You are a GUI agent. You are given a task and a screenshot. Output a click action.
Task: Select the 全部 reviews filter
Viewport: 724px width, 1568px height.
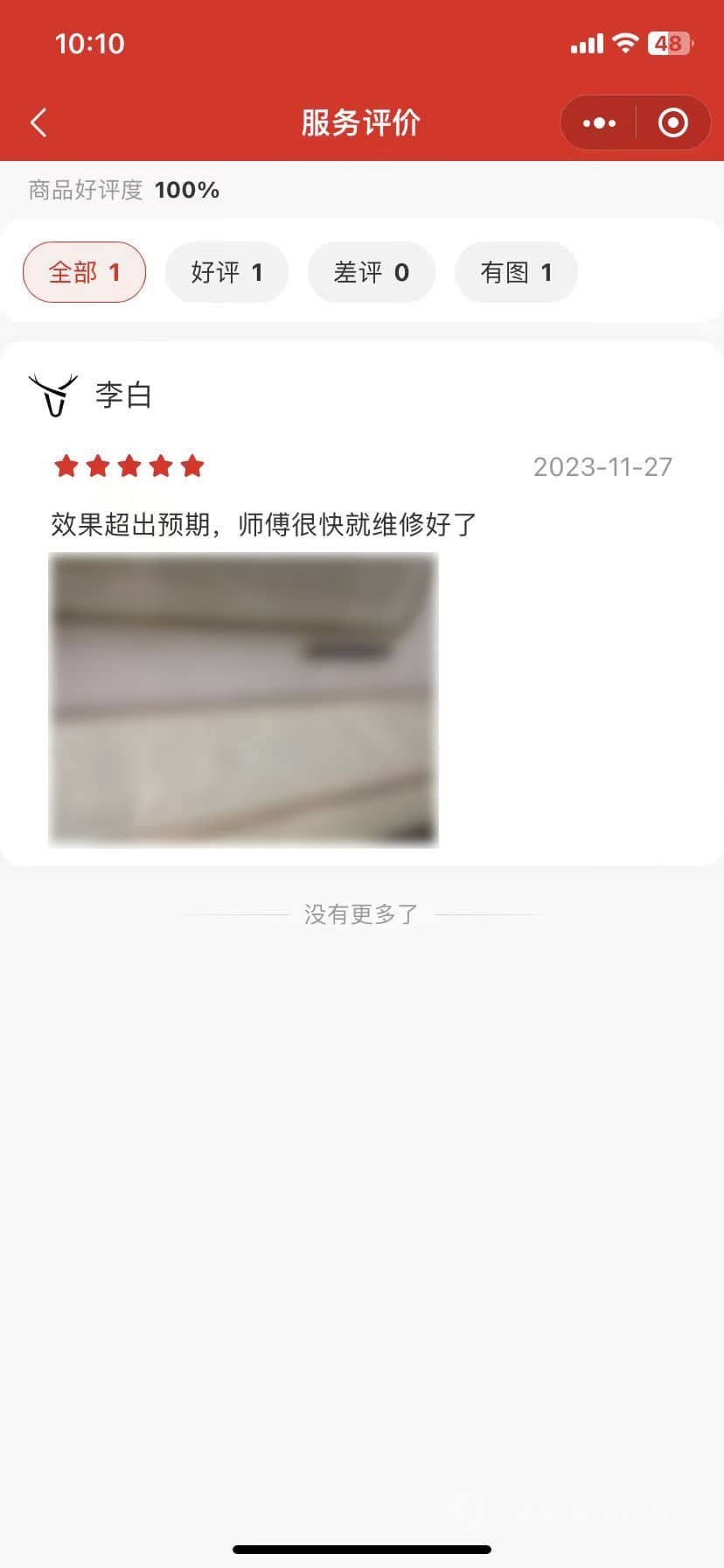84,272
